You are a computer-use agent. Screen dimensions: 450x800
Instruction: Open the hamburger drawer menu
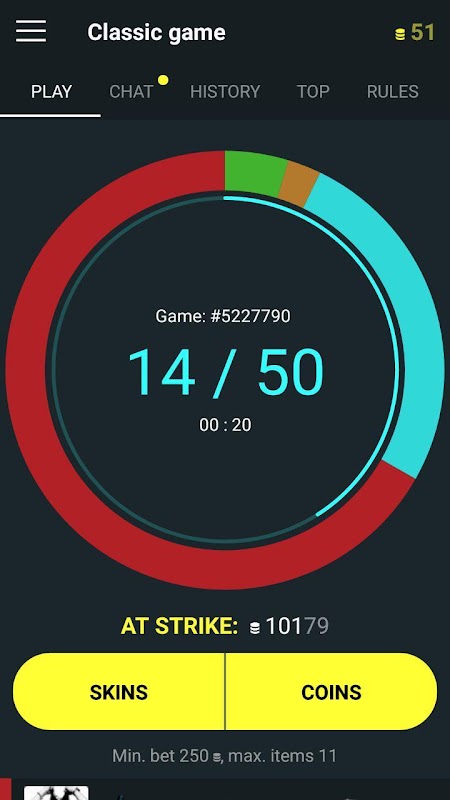tap(31, 32)
